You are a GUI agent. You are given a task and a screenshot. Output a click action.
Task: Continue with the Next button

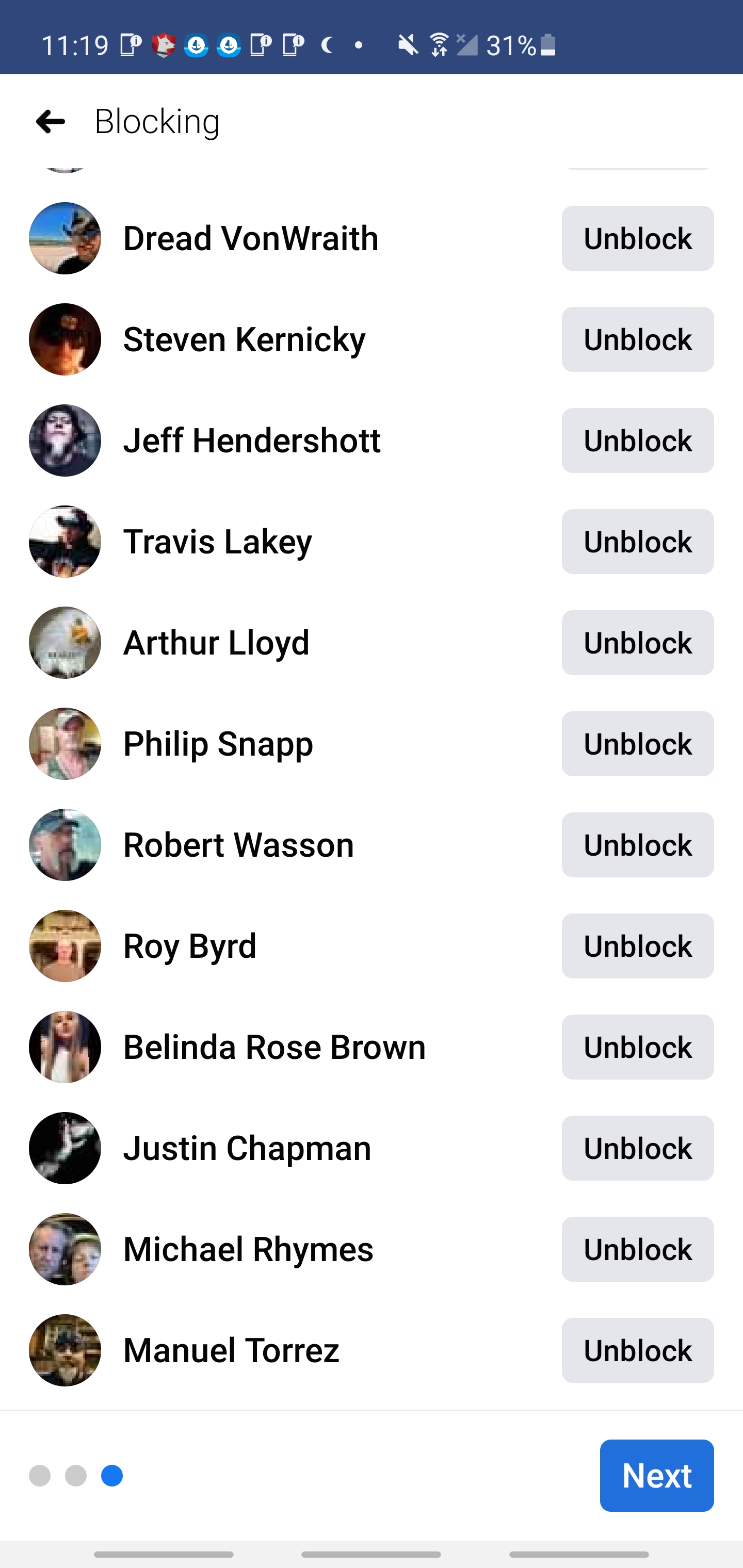coord(656,1475)
